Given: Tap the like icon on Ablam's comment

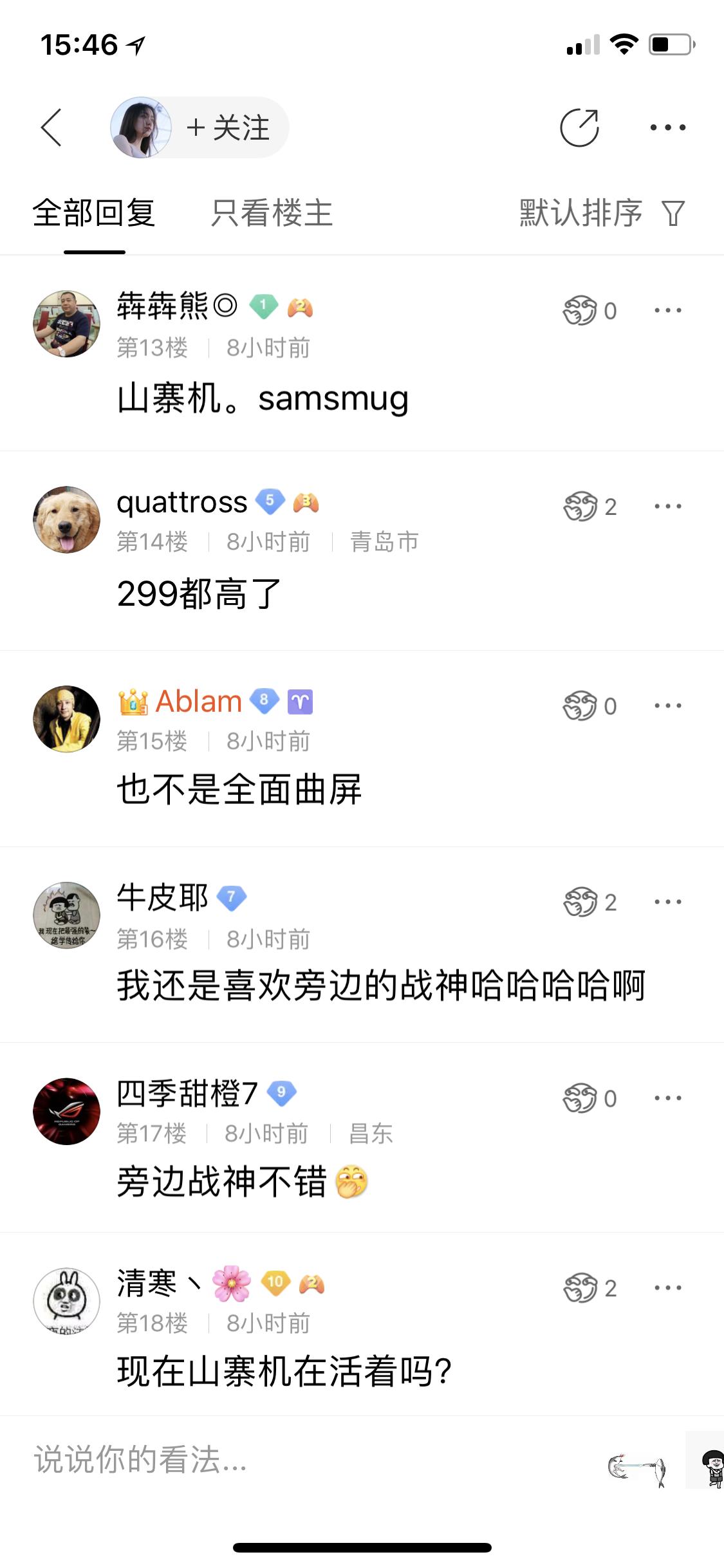Looking at the screenshot, I should pyautogui.click(x=581, y=705).
